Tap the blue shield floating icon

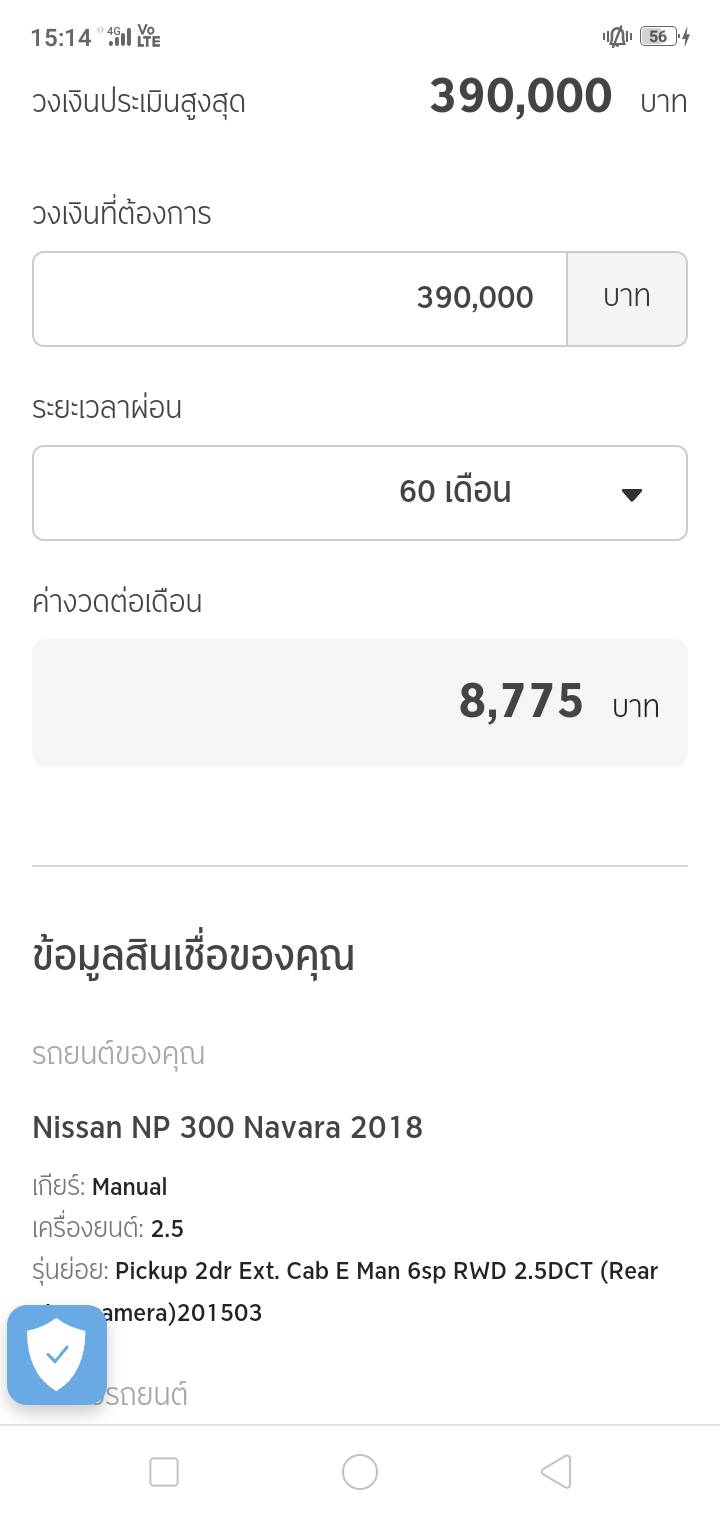pos(57,1355)
